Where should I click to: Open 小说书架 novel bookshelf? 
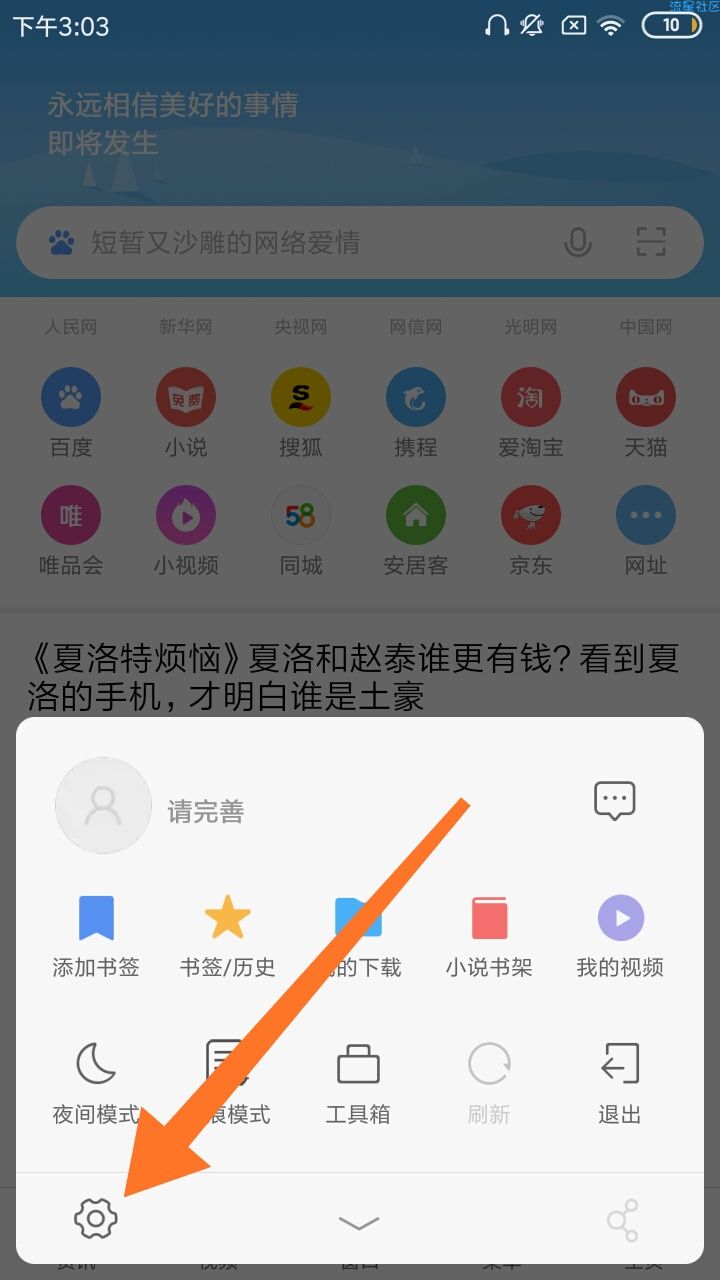[489, 937]
